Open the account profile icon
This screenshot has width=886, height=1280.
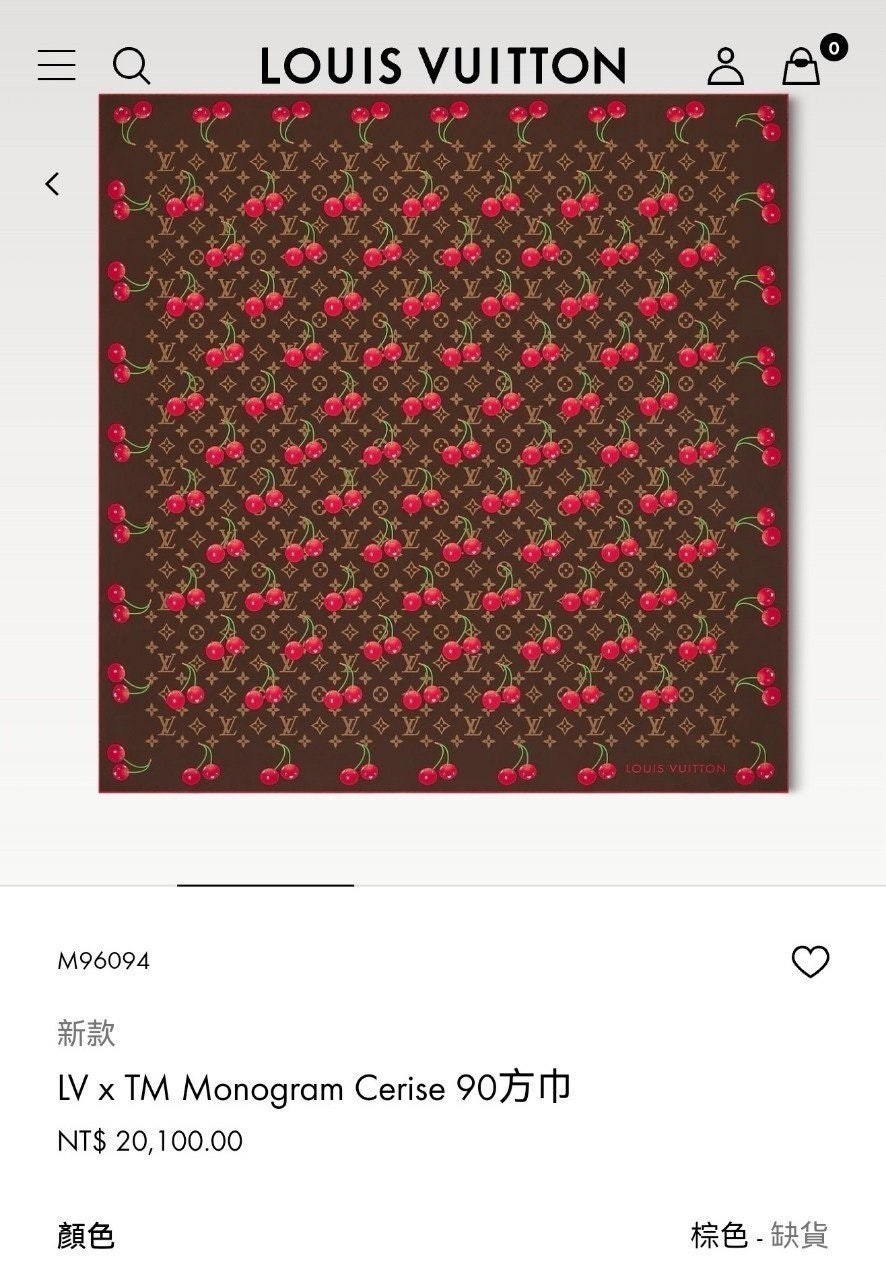pos(725,66)
